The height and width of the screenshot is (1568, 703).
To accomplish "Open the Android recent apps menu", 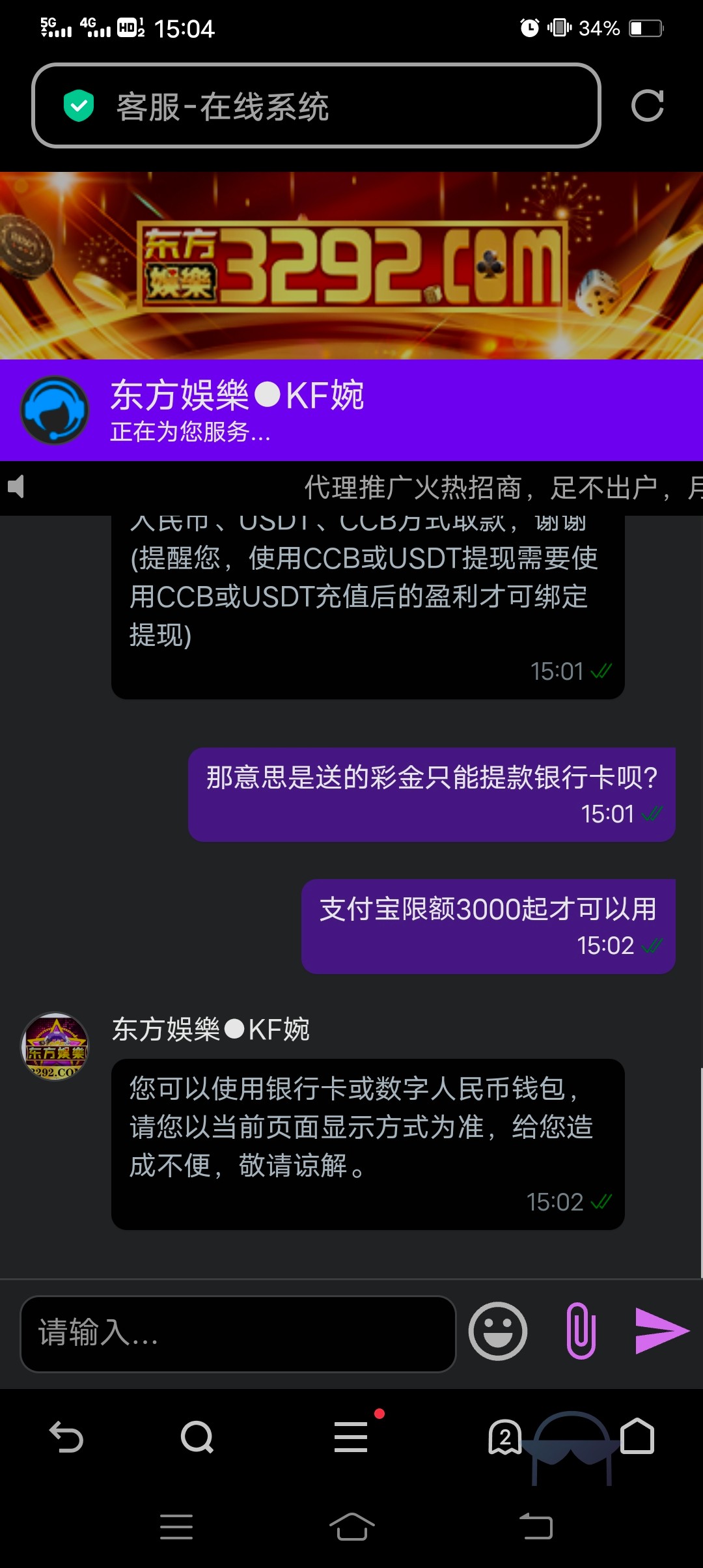I will 176,1527.
